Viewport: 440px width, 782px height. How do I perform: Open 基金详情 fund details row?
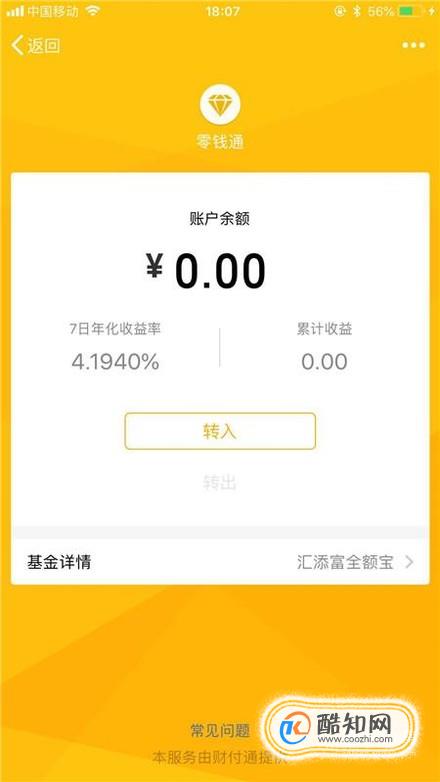pos(220,562)
